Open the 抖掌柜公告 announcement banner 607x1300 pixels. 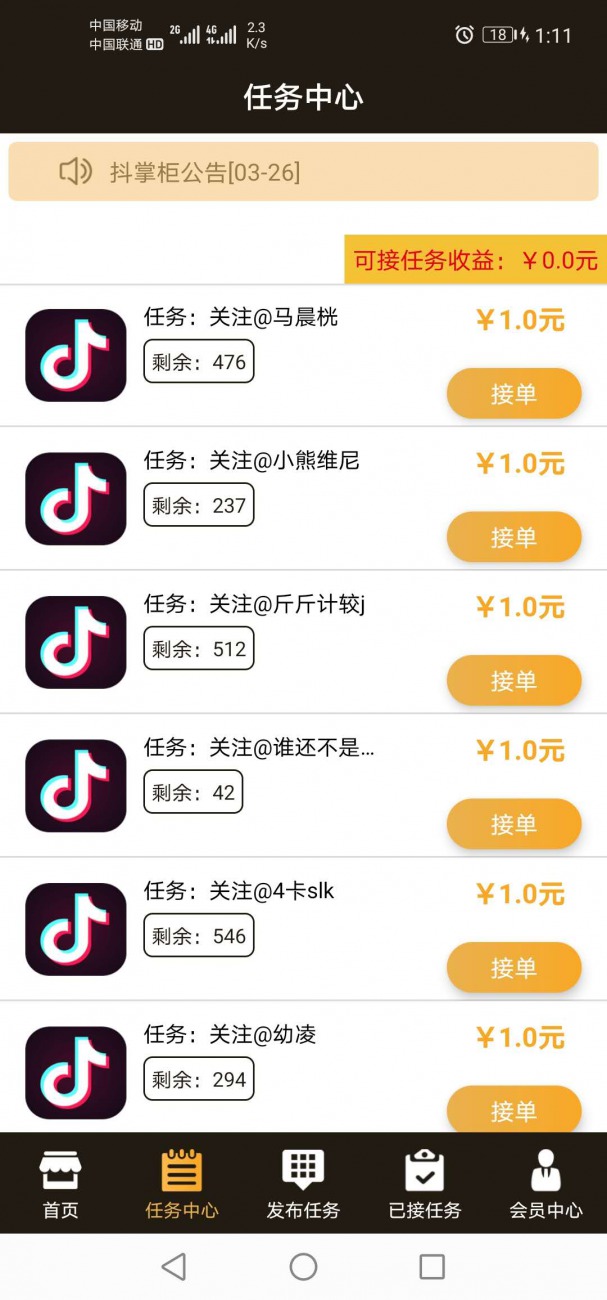[x=303, y=172]
